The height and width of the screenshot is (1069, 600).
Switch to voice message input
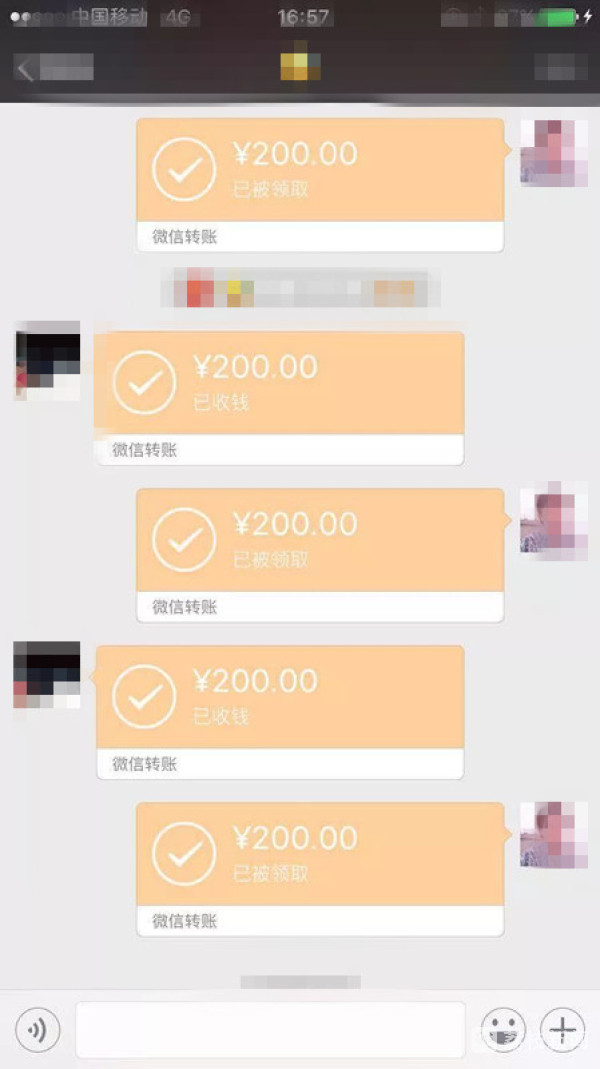(38, 1029)
